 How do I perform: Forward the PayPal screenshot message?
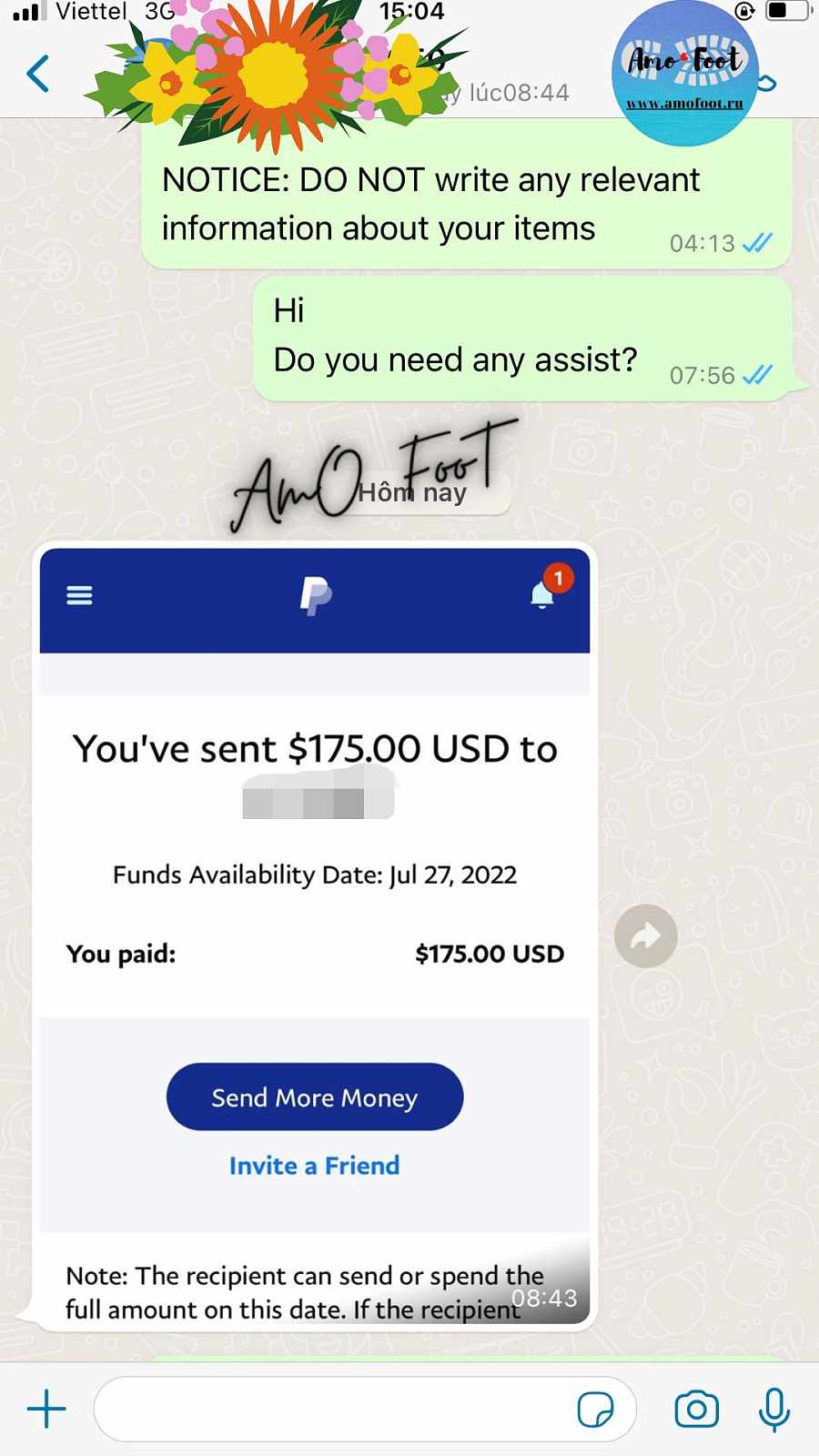click(645, 935)
